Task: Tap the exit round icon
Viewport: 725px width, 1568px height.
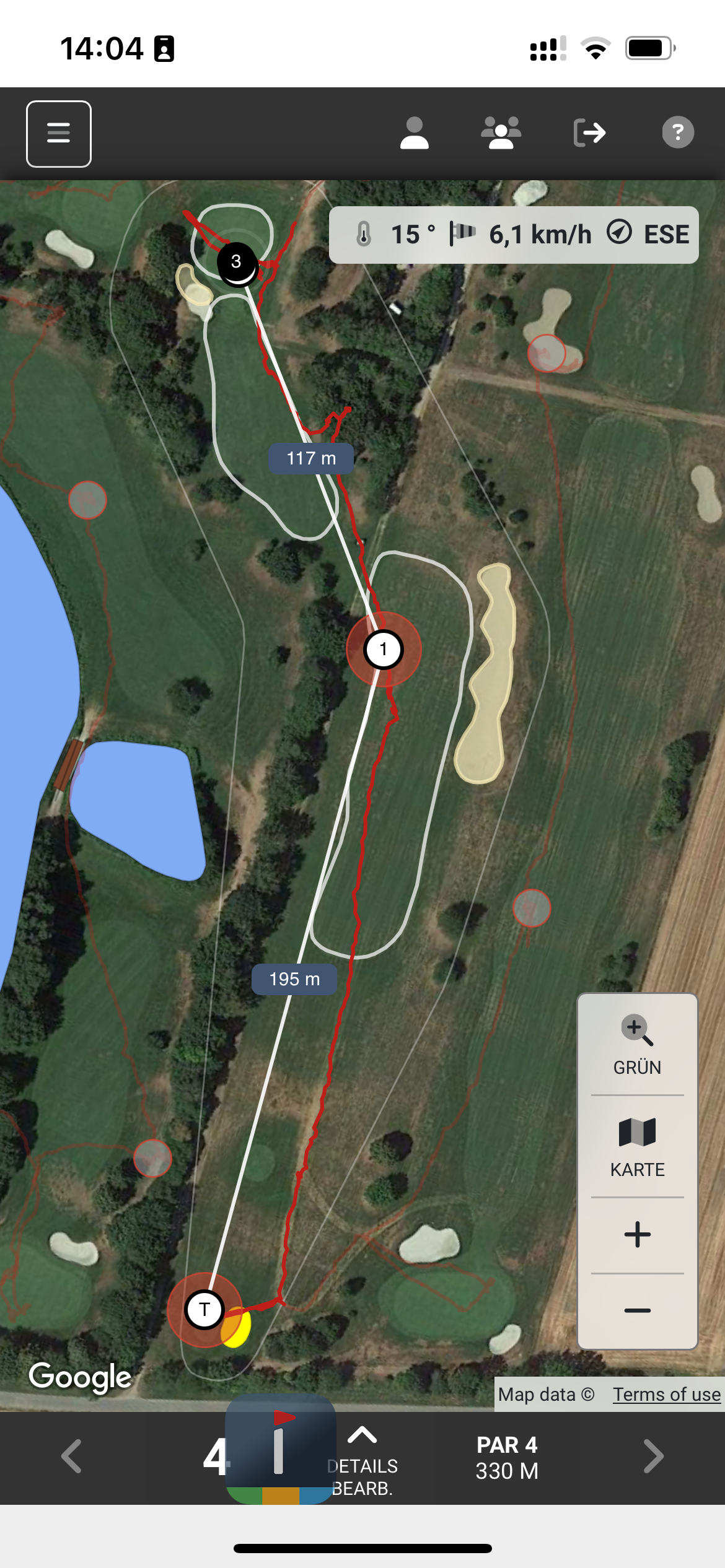Action: [x=589, y=133]
